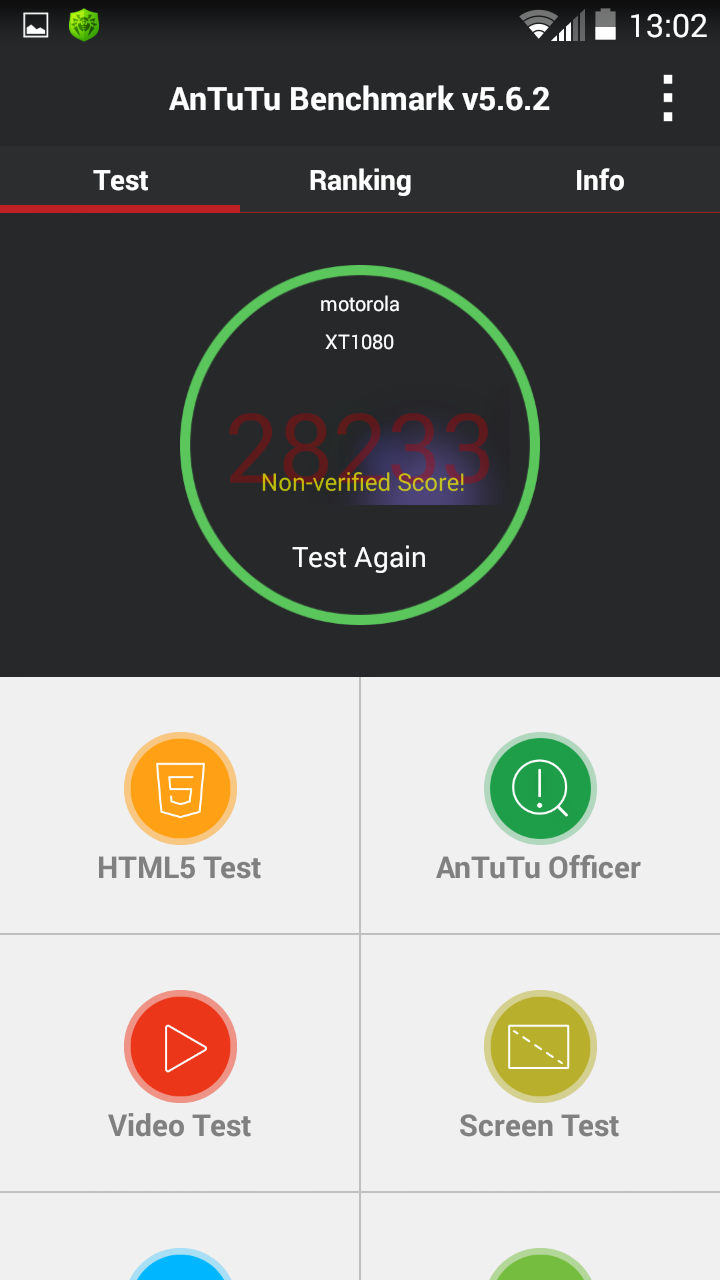
Task: Select the Test tab
Action: [x=120, y=180]
